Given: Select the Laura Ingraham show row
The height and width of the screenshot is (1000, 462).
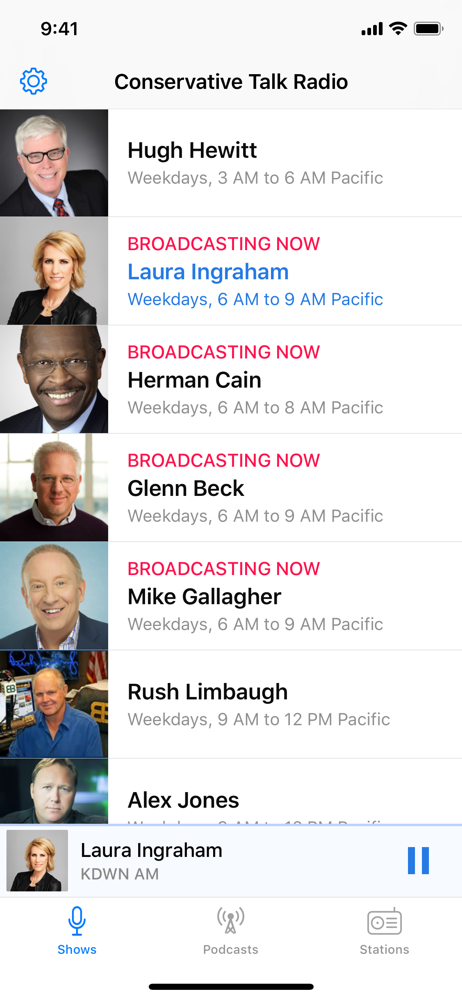Looking at the screenshot, I should (x=231, y=271).
